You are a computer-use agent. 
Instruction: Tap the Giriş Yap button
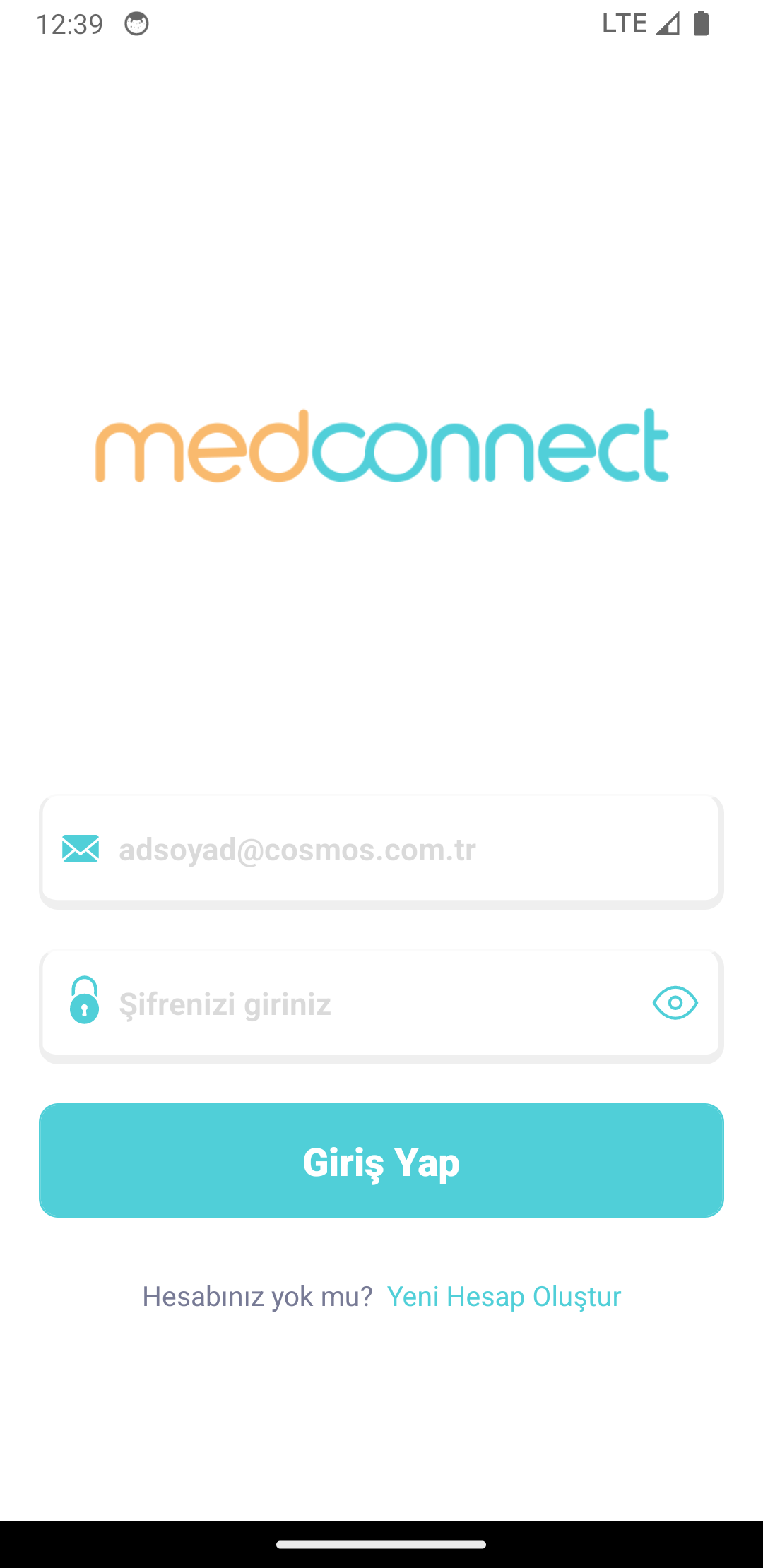(x=381, y=1160)
